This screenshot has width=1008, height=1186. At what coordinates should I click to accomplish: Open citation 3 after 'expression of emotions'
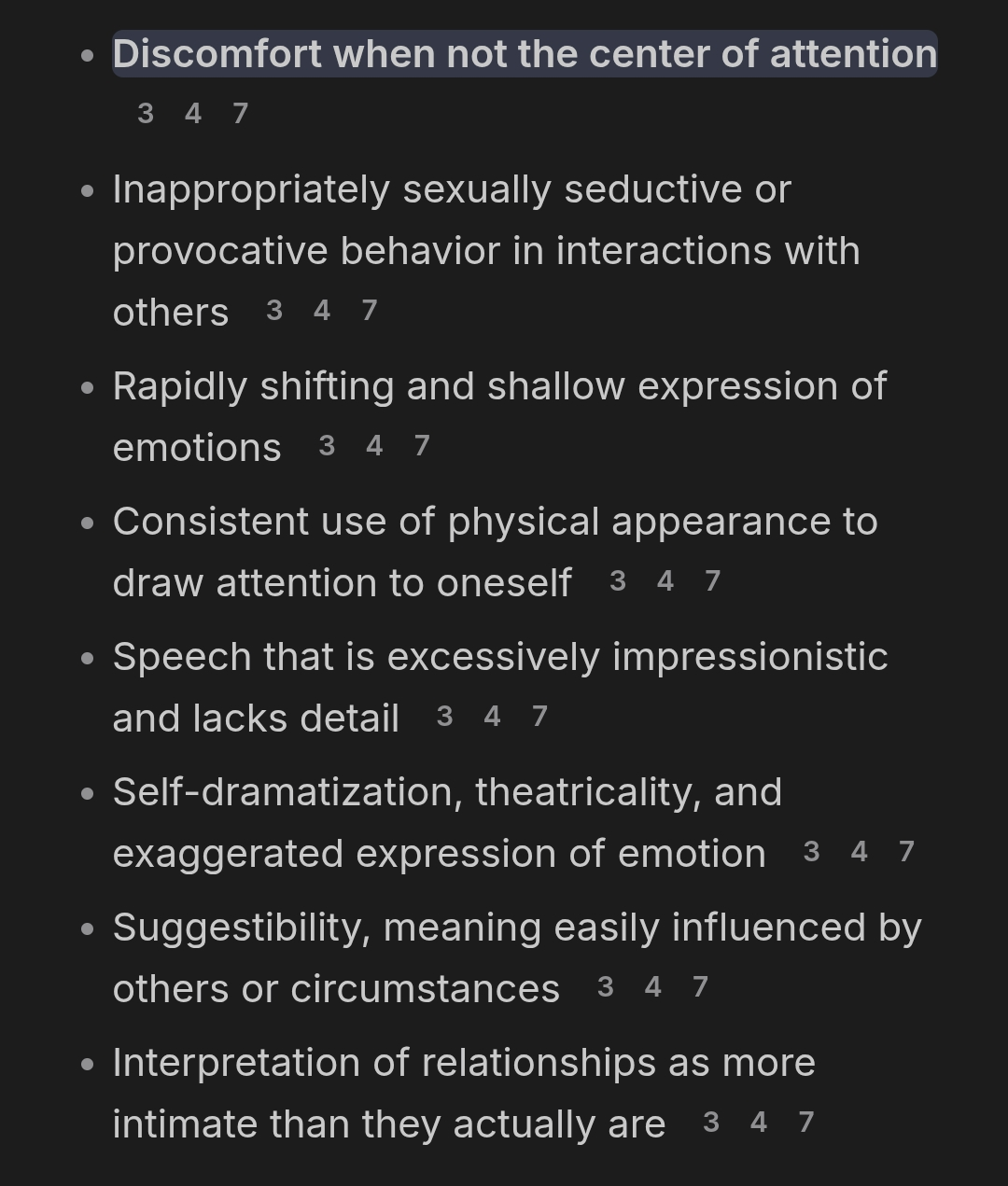[327, 446]
